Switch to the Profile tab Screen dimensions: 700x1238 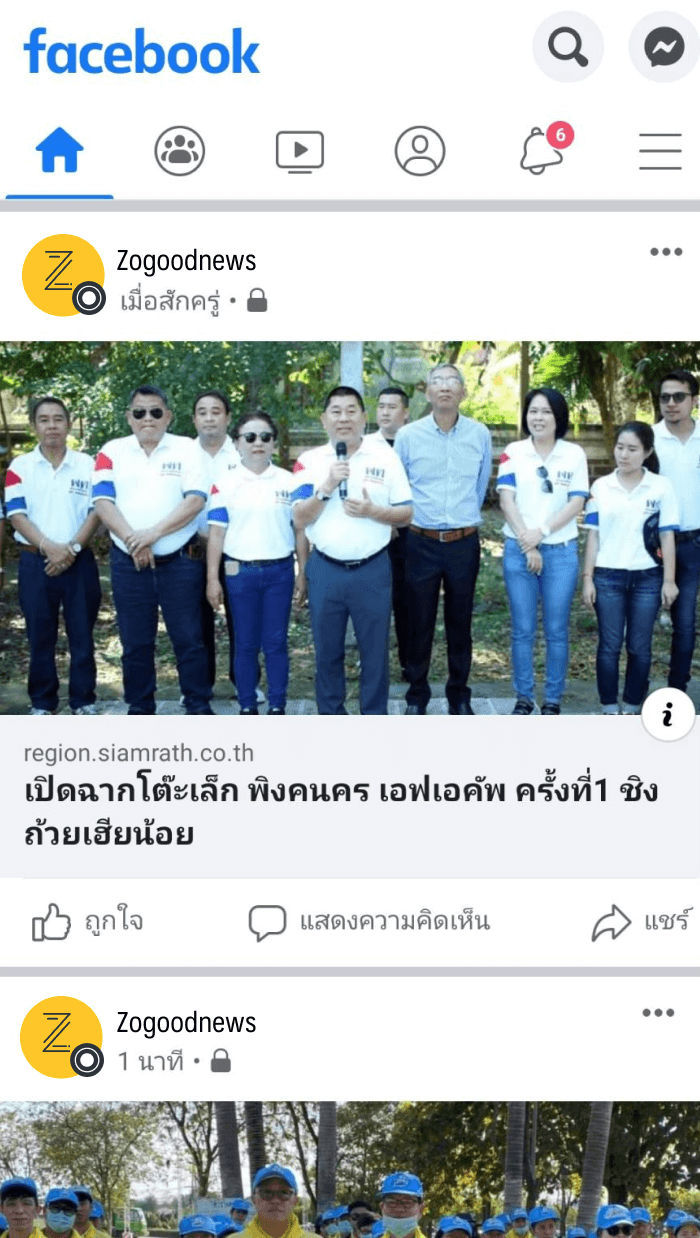coord(420,152)
